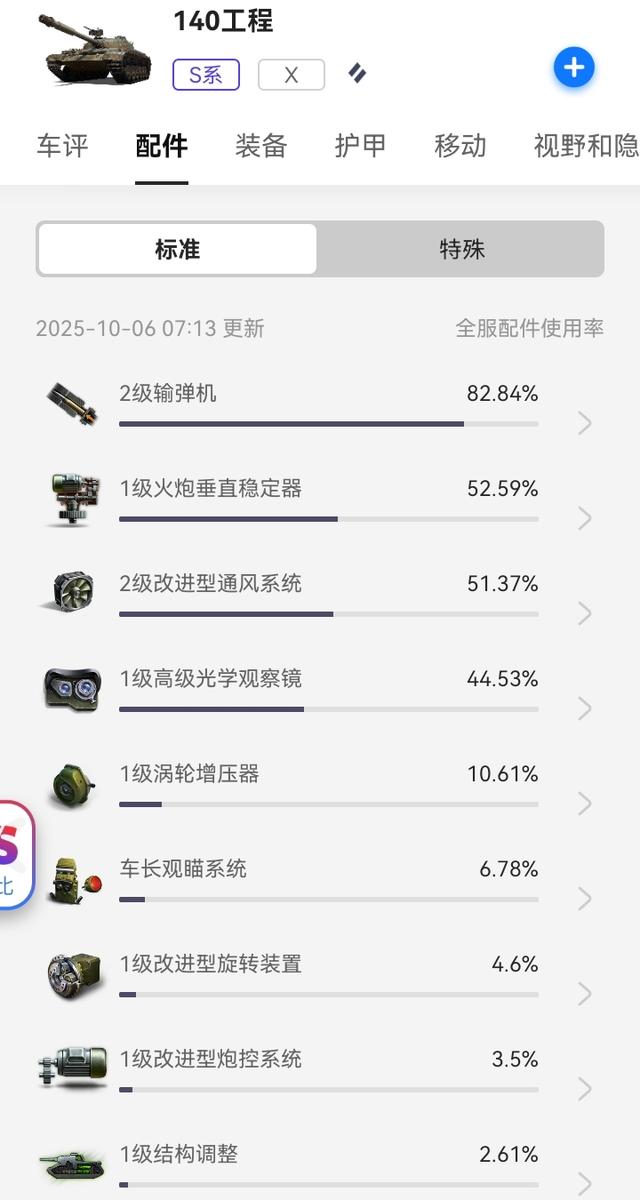Image resolution: width=640 pixels, height=1200 pixels.
Task: Open 1级涡轮增压器 details
Action: coord(320,785)
